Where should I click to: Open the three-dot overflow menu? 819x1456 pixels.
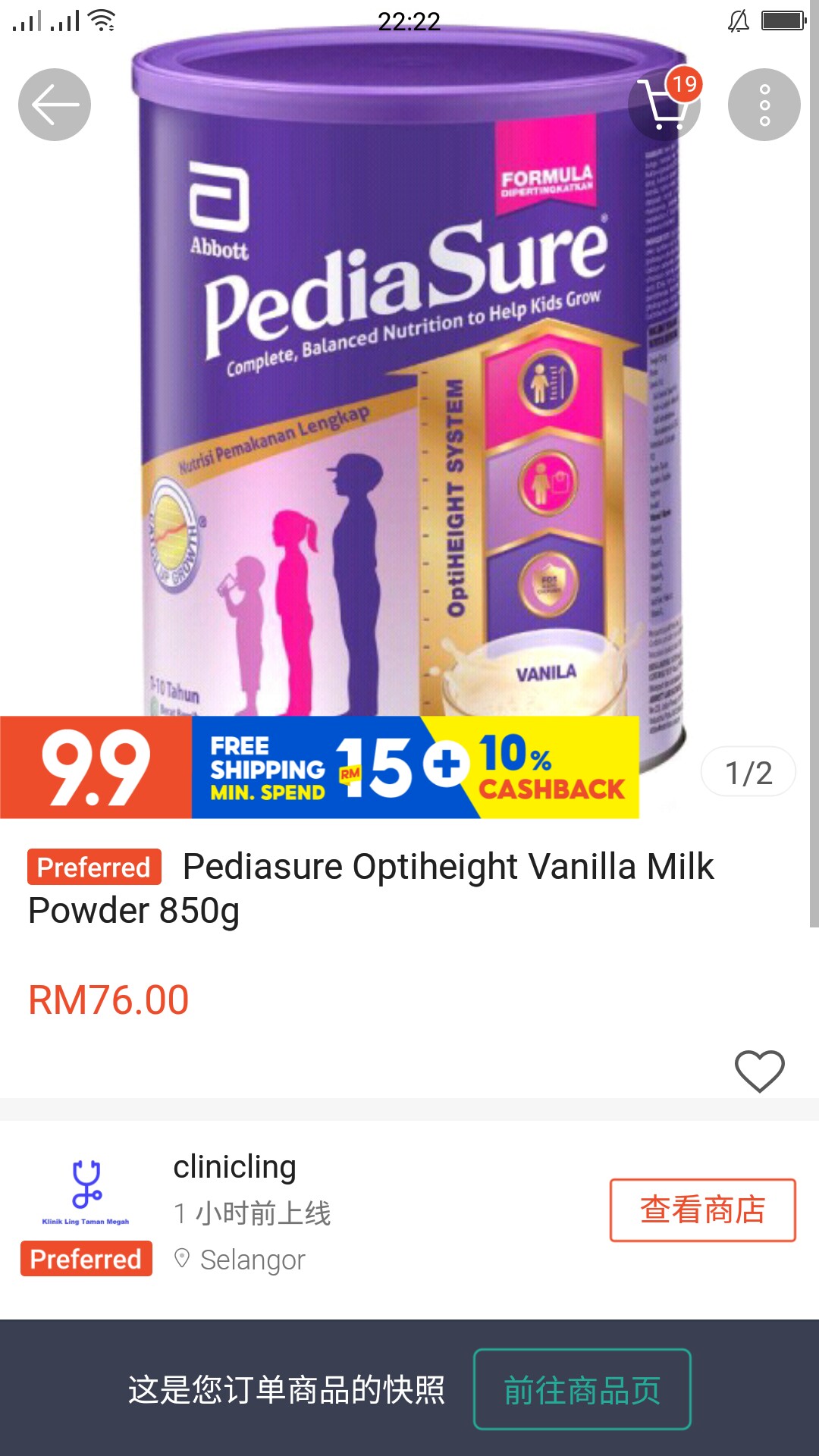point(764,105)
